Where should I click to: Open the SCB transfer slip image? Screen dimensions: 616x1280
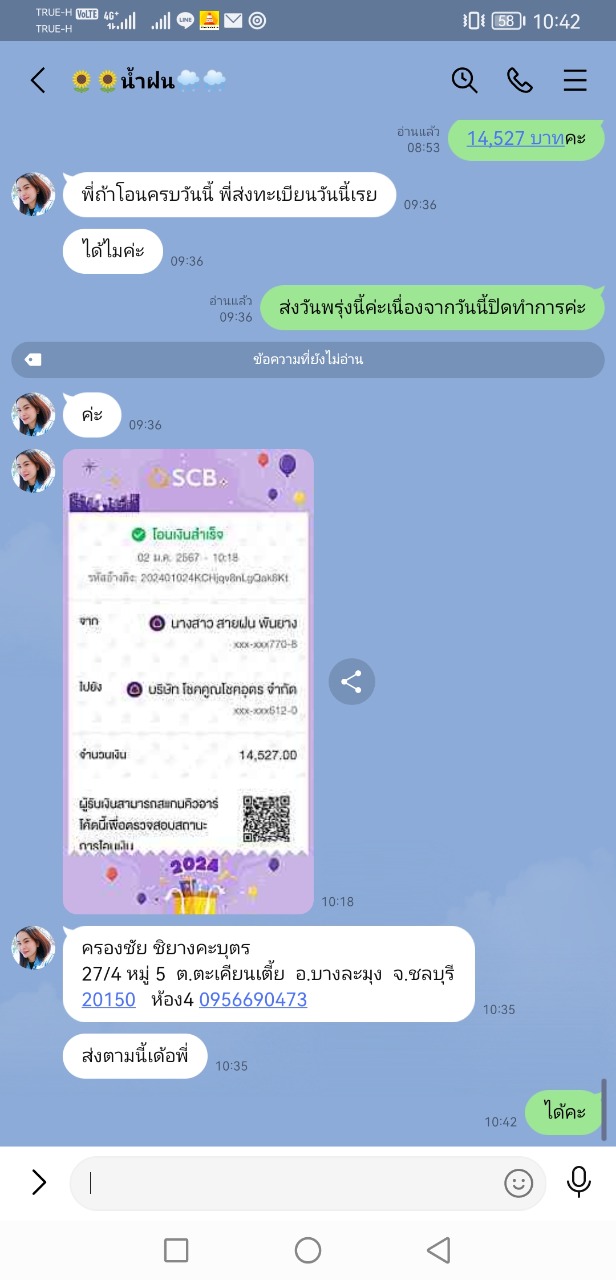pos(188,681)
